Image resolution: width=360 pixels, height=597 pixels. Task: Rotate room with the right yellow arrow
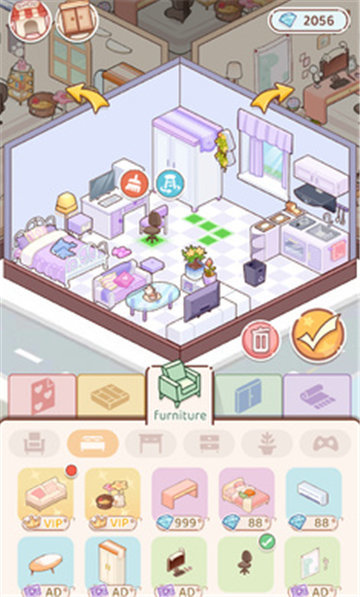pyautogui.click(x=272, y=97)
